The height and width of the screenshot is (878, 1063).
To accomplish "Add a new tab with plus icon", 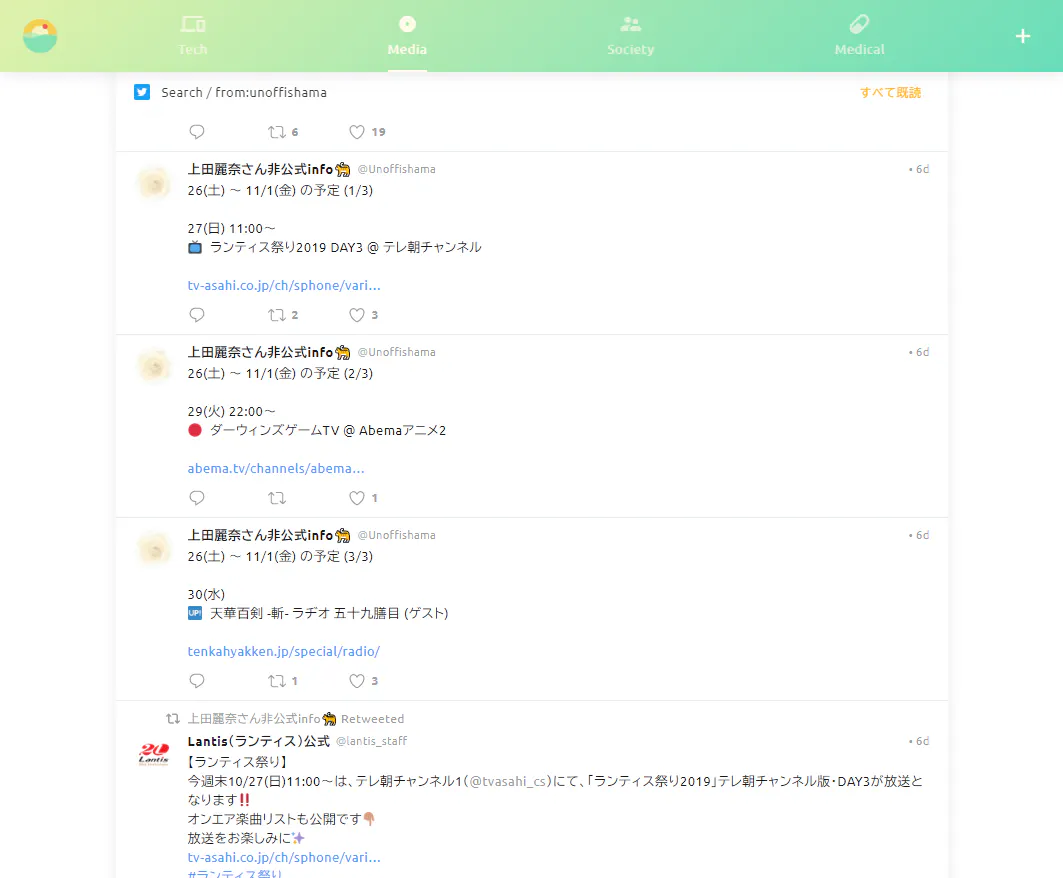I will point(1022,36).
